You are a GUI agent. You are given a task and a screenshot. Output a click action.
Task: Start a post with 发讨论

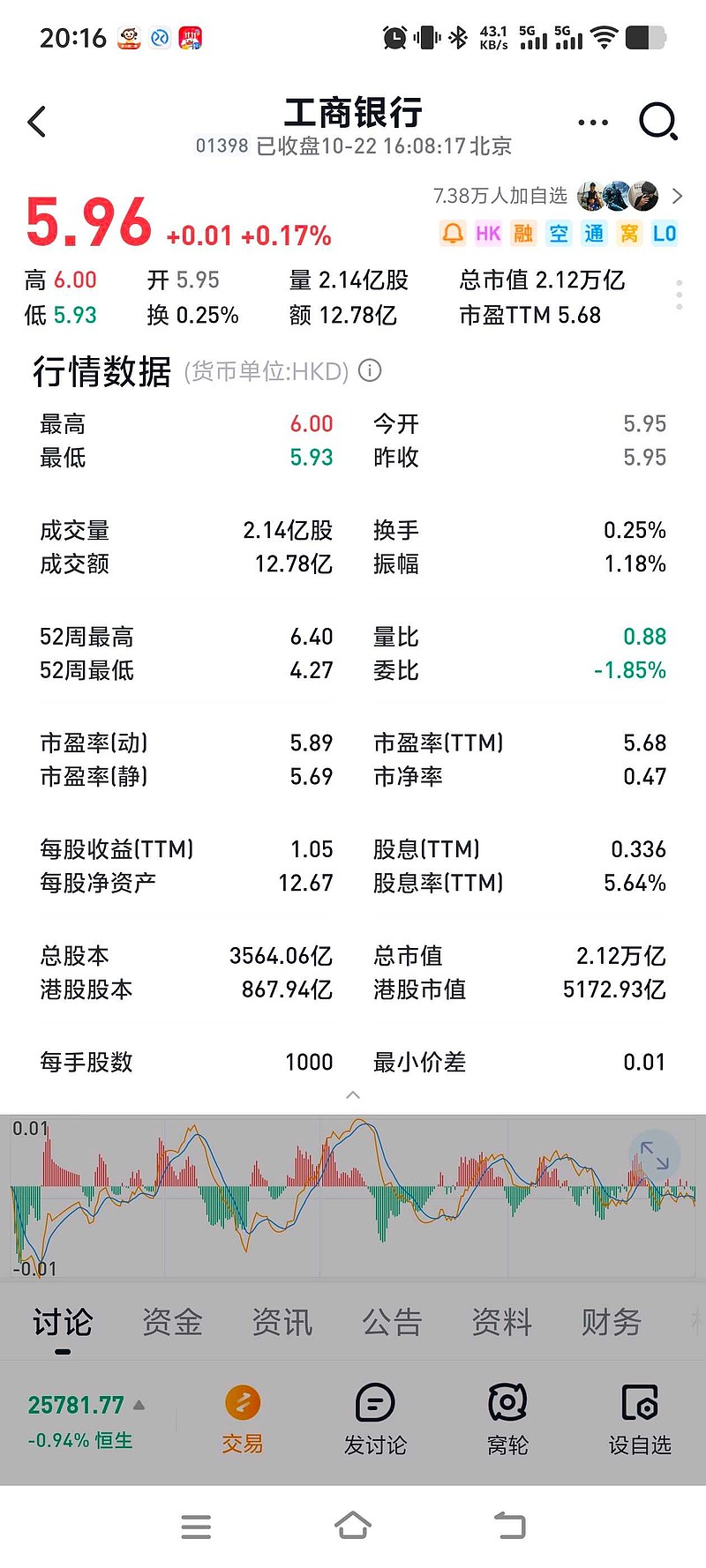[x=375, y=1420]
